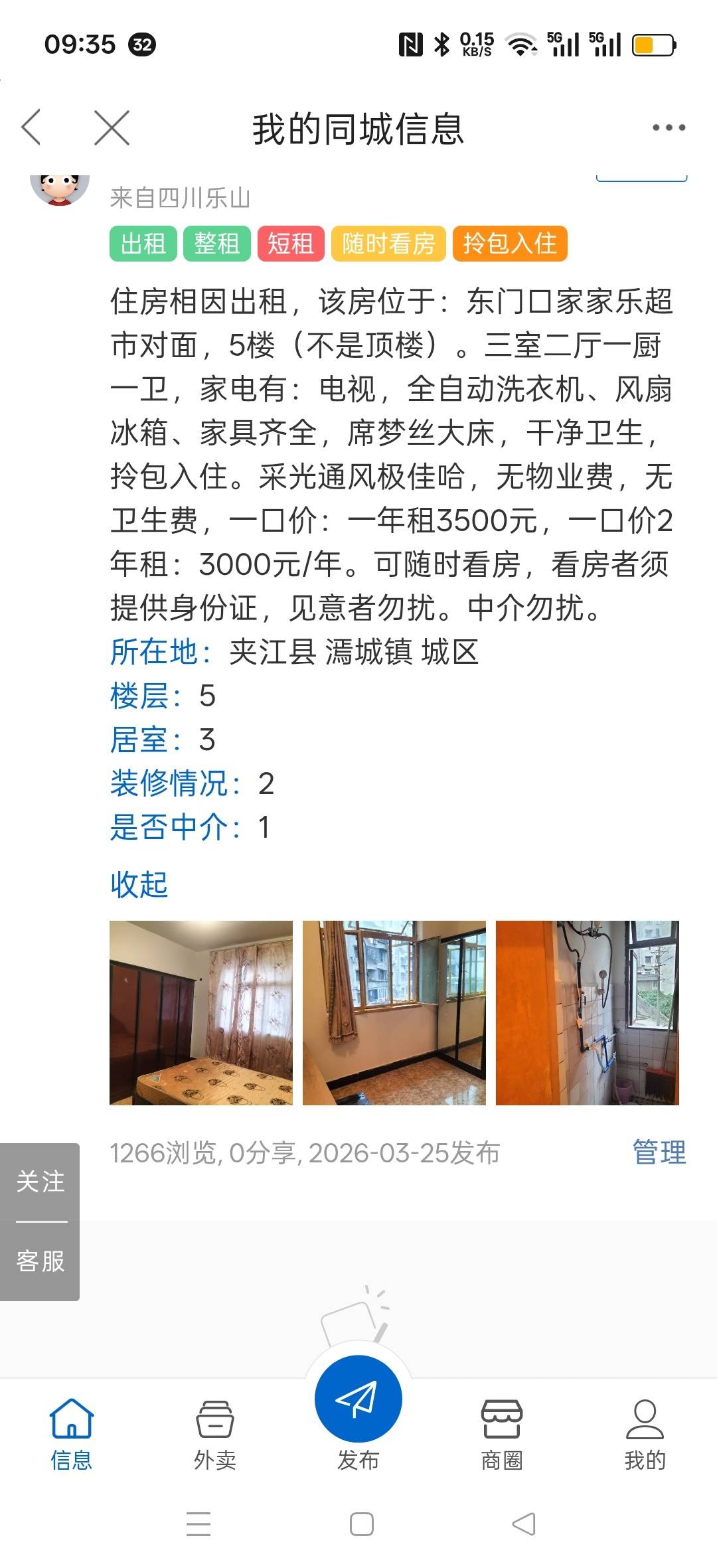Switch to the 信息 tab

pos(71,1434)
